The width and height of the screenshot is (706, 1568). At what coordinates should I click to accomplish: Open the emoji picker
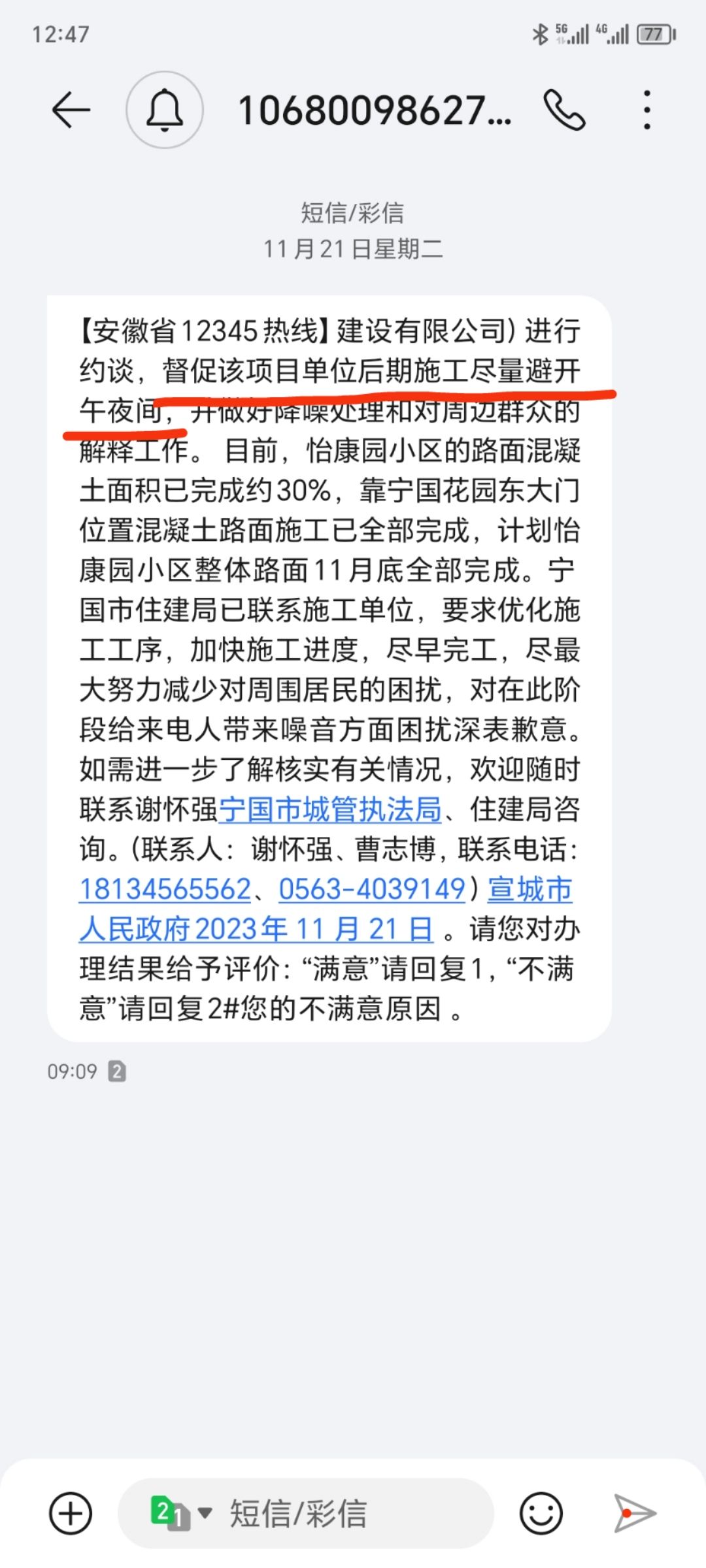pyautogui.click(x=541, y=1513)
